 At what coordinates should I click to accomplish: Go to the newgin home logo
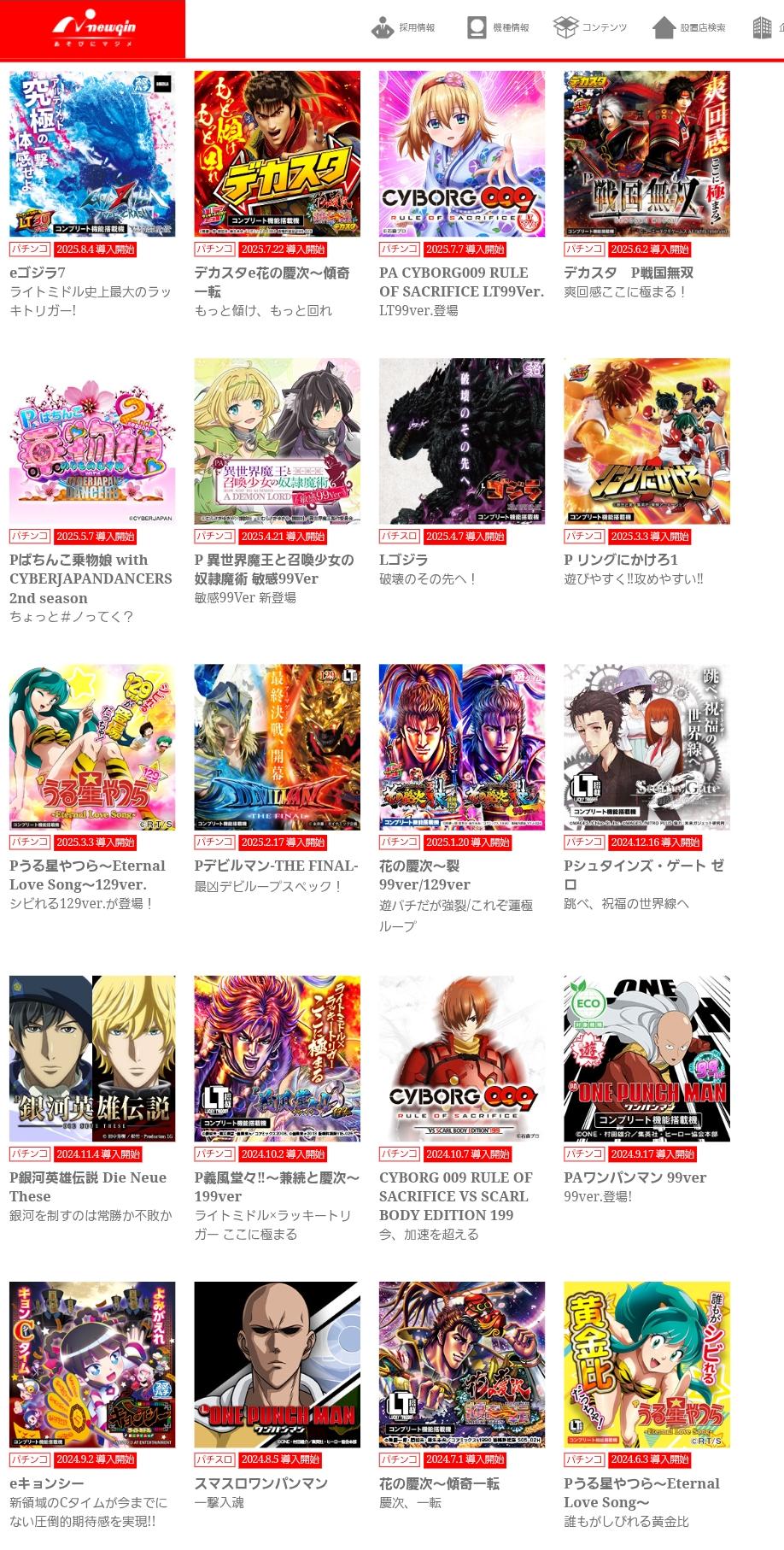click(x=92, y=29)
